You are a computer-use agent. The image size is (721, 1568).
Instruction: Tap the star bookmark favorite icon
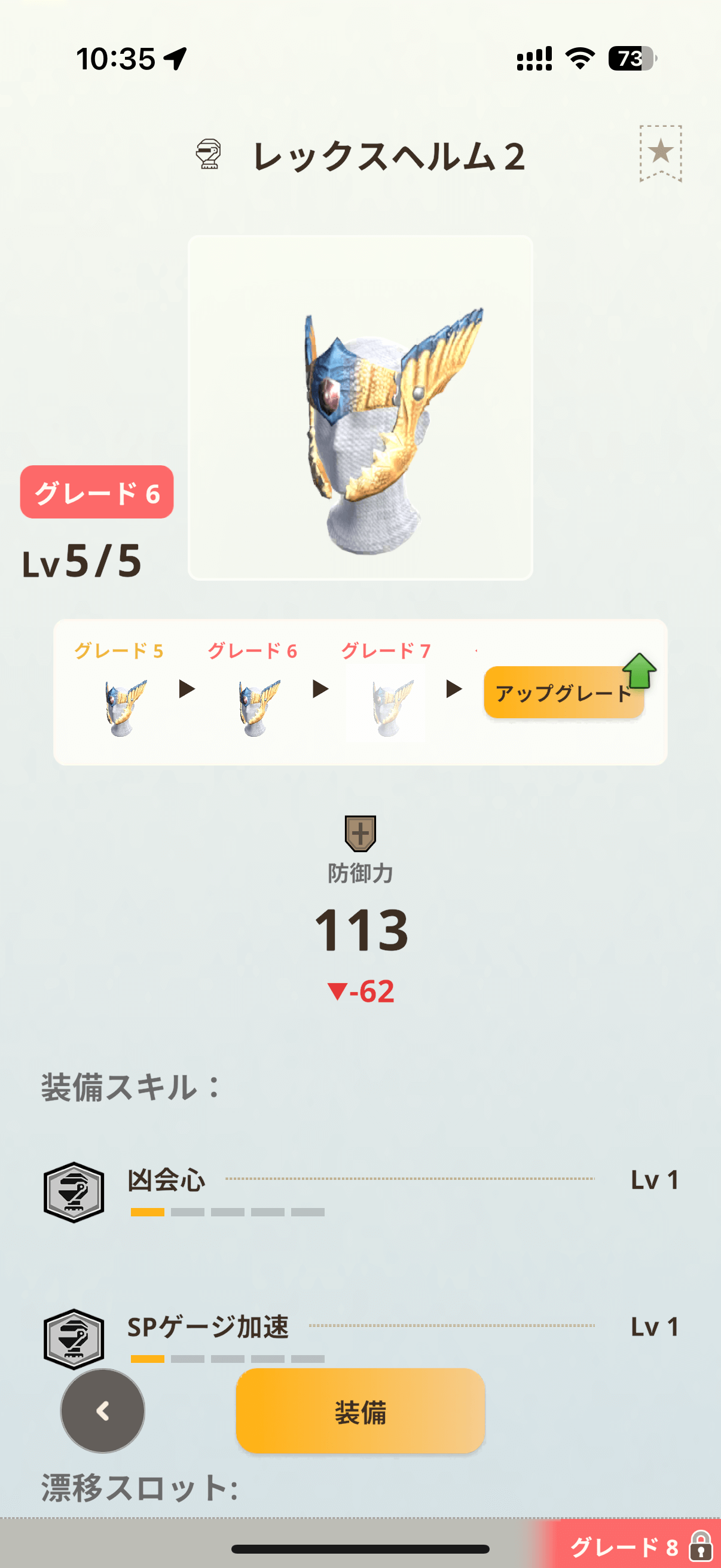click(x=660, y=152)
